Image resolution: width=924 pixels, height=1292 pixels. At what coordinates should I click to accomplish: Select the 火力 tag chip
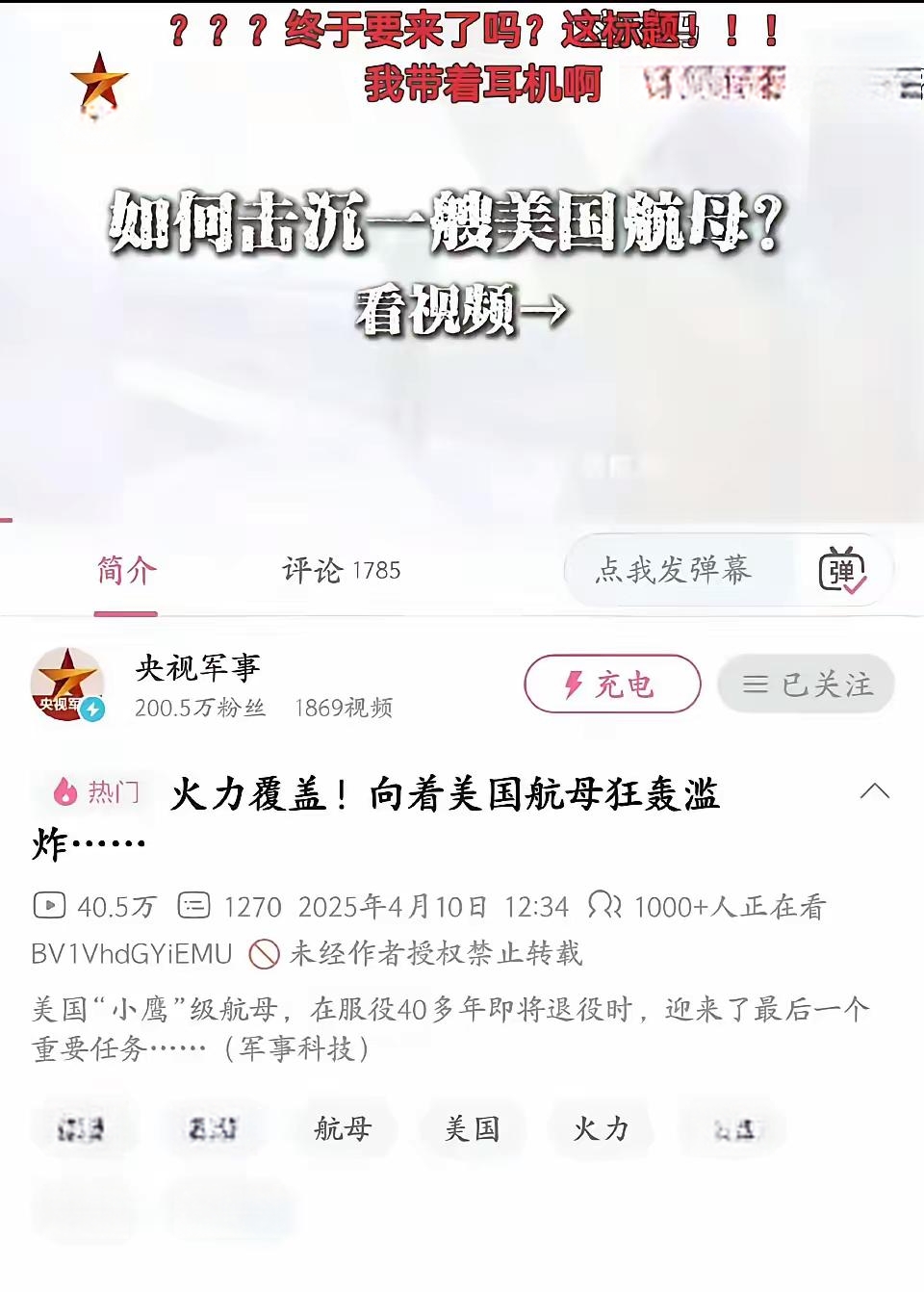[601, 1128]
